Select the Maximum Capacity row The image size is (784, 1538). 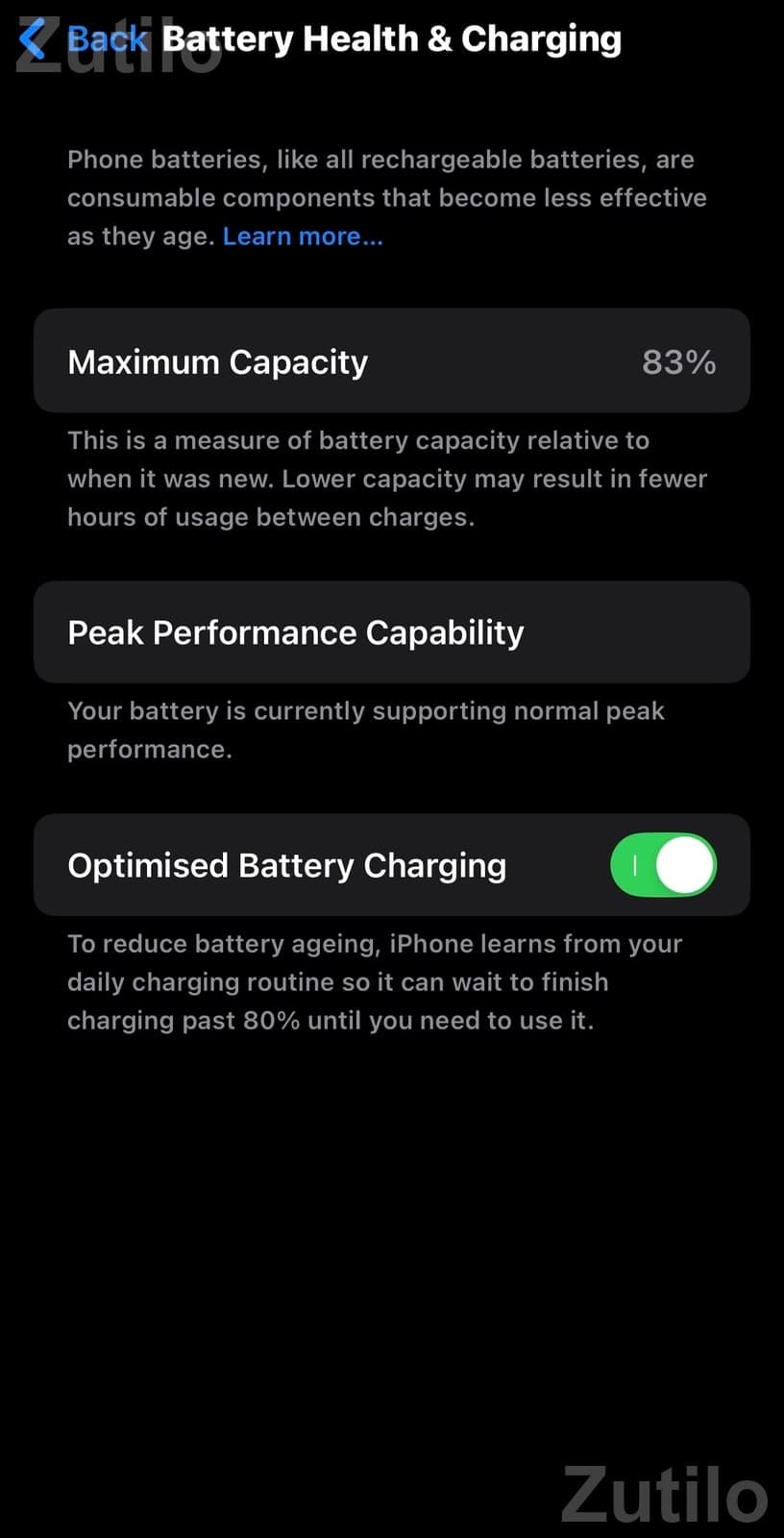pyautogui.click(x=392, y=361)
